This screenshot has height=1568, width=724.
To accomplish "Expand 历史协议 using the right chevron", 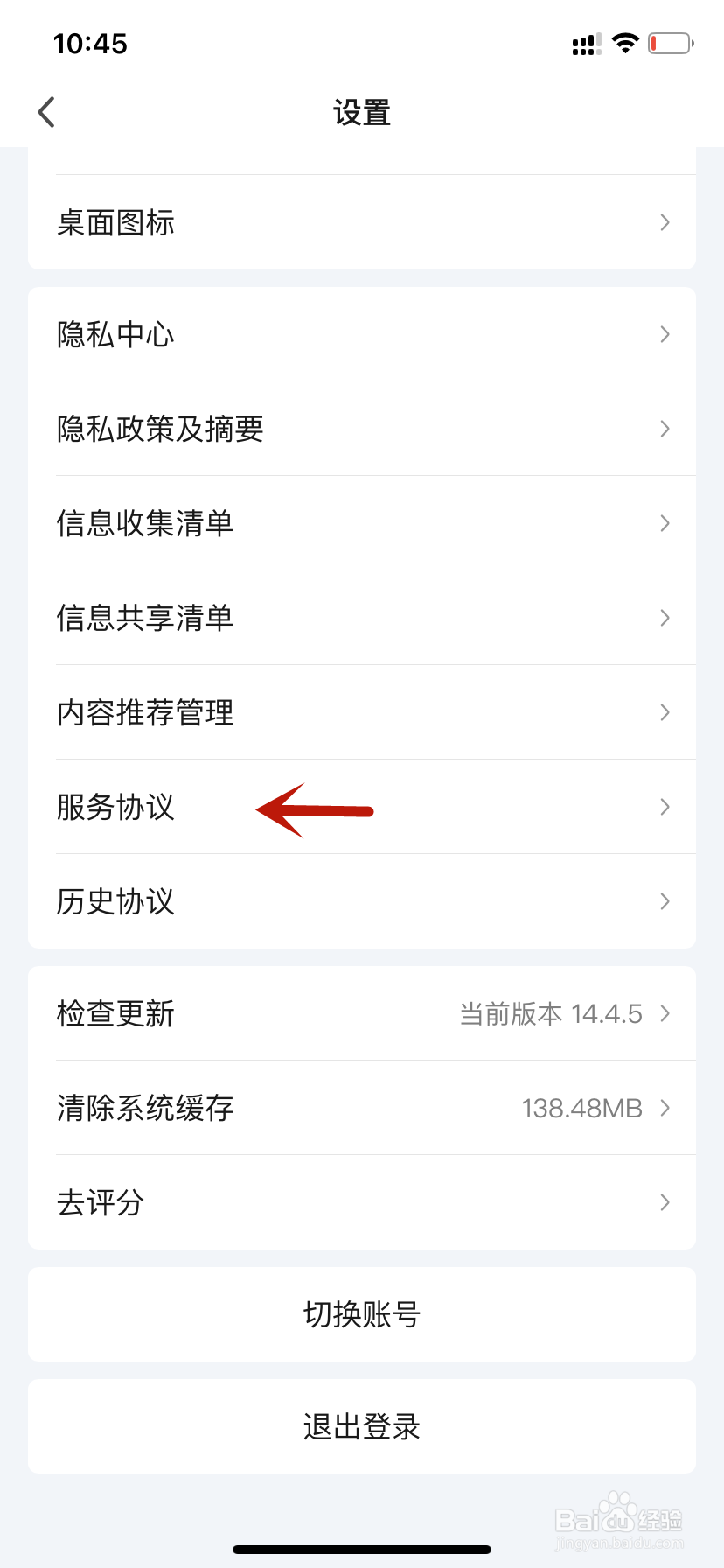I will [x=665, y=901].
